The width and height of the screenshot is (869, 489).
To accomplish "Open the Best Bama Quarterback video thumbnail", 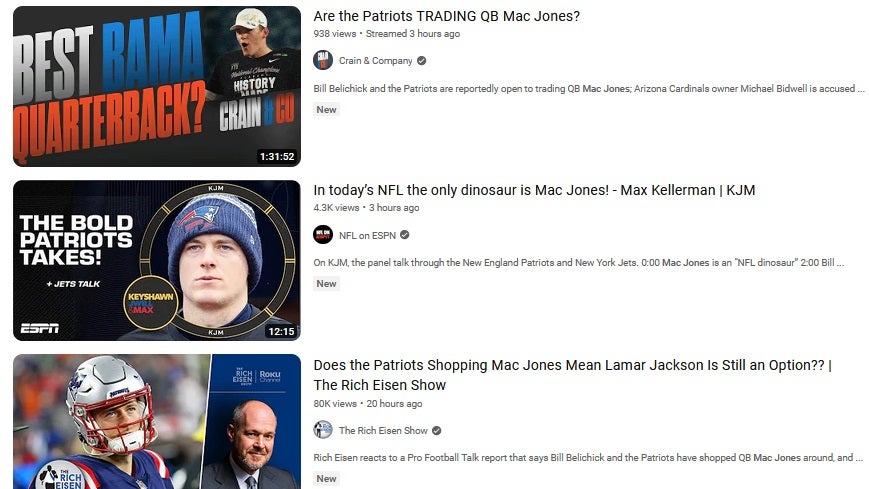I will pyautogui.click(x=156, y=85).
